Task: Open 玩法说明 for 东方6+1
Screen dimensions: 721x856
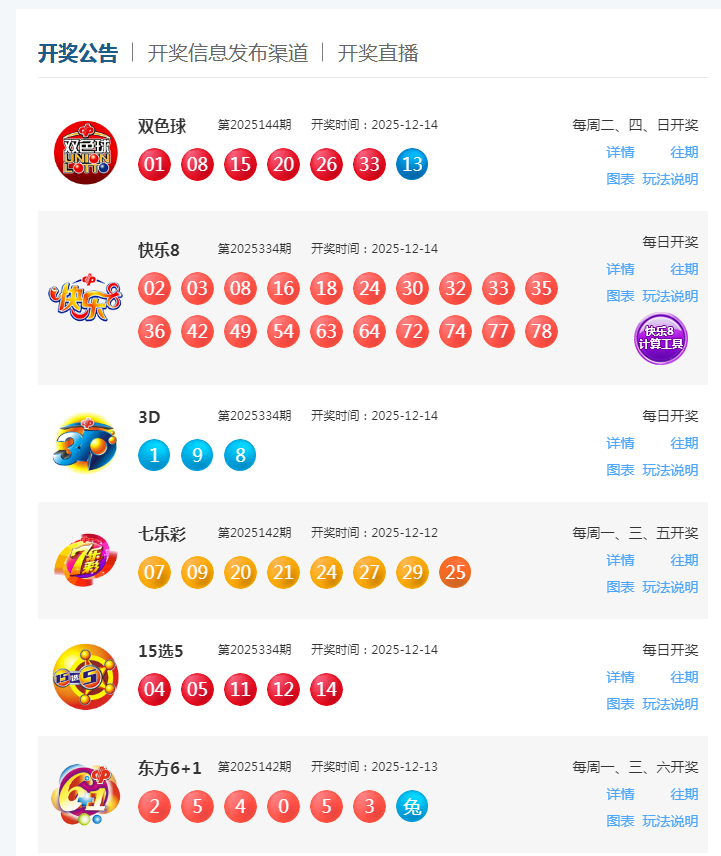Action: [x=670, y=821]
